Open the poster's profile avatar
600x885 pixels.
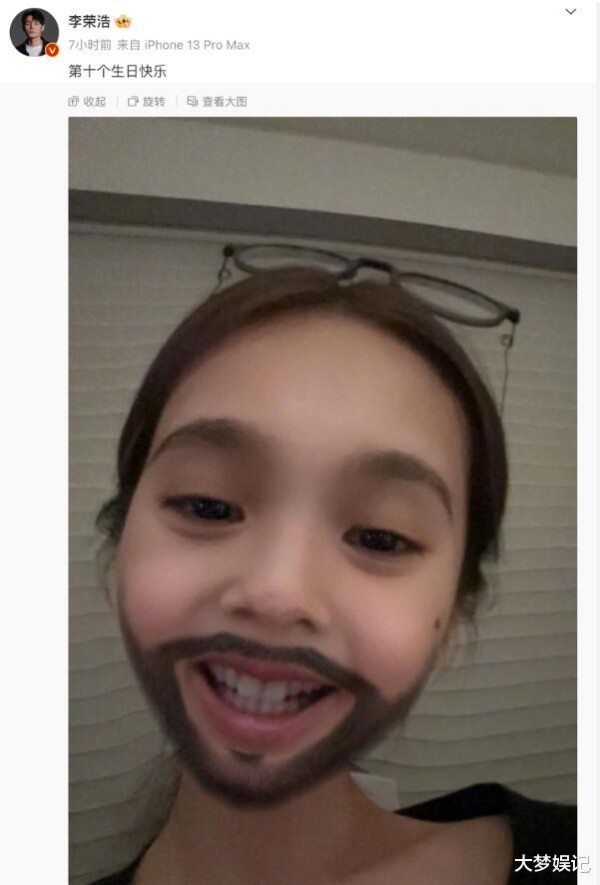click(x=33, y=32)
